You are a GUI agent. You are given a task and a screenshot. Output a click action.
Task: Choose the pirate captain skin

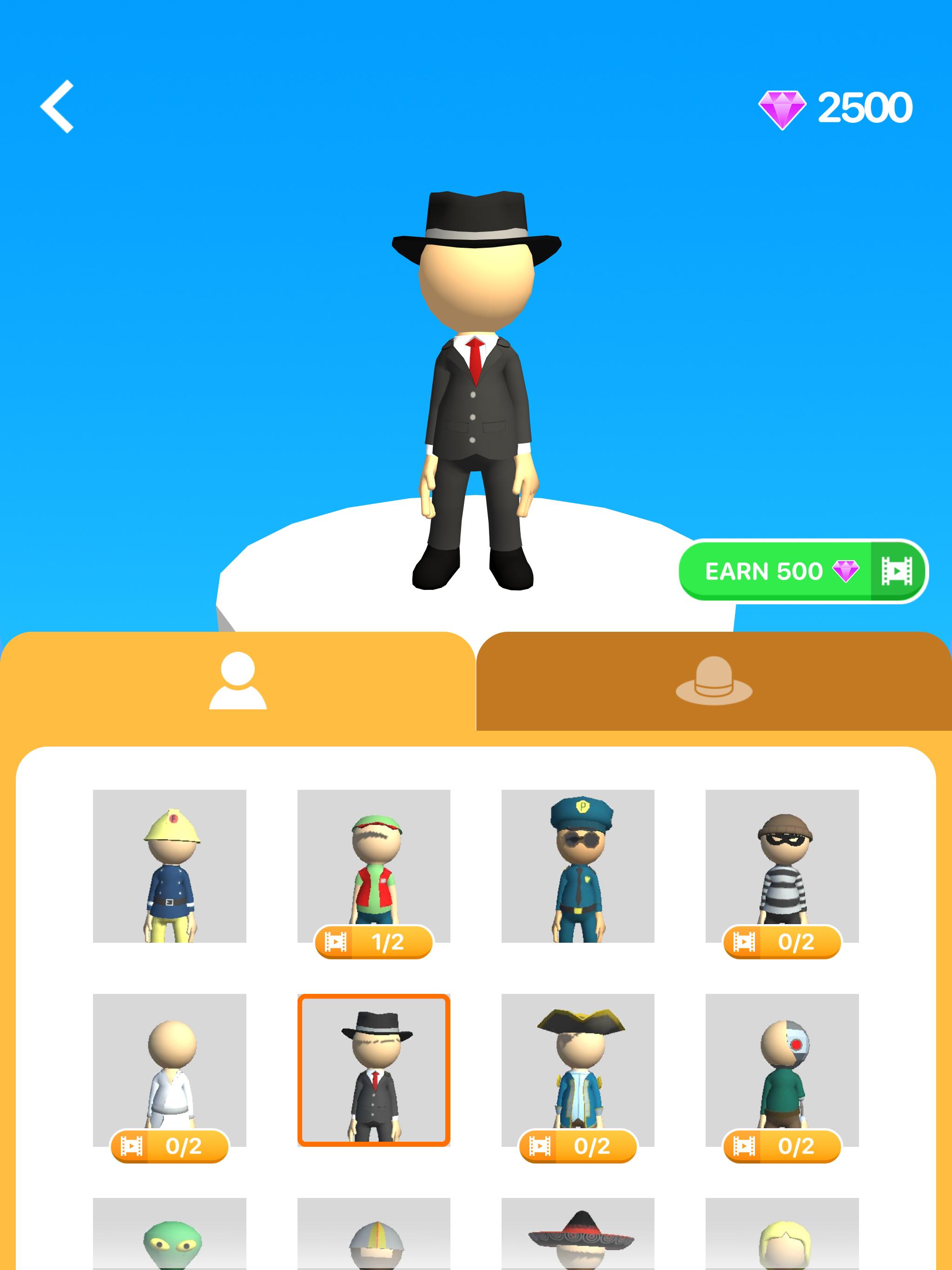pos(578,1070)
